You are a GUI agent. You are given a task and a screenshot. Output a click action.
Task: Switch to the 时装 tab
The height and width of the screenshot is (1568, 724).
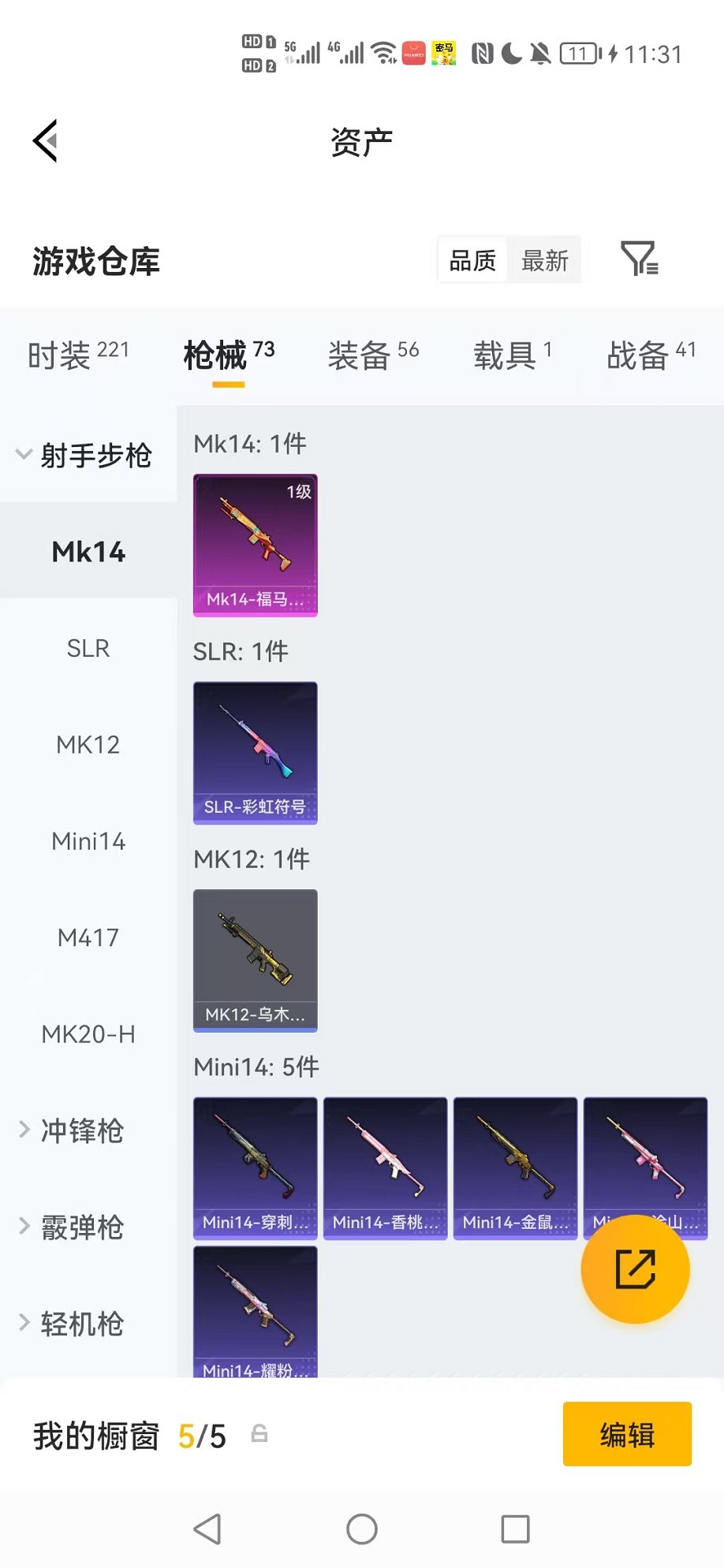[x=78, y=355]
